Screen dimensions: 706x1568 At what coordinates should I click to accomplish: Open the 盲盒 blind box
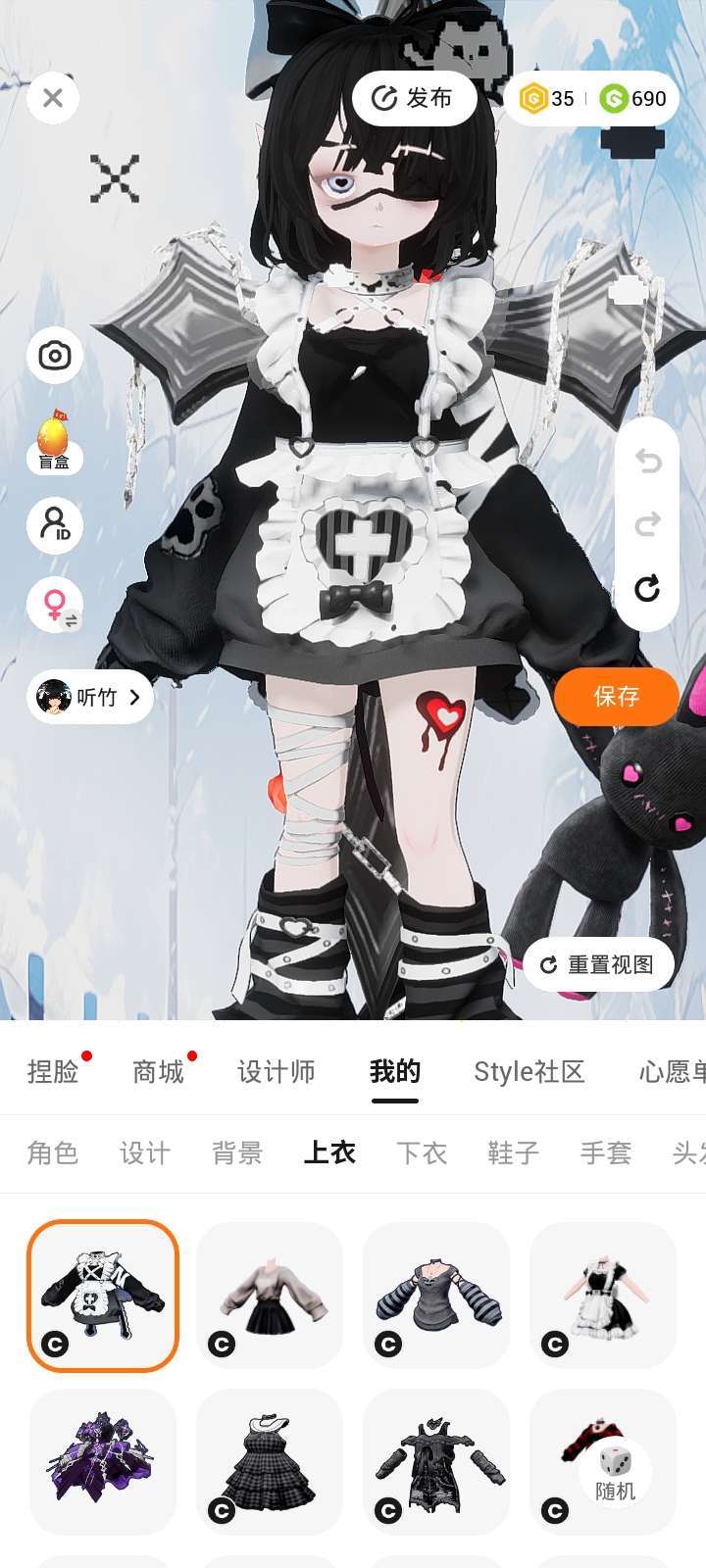coord(54,443)
